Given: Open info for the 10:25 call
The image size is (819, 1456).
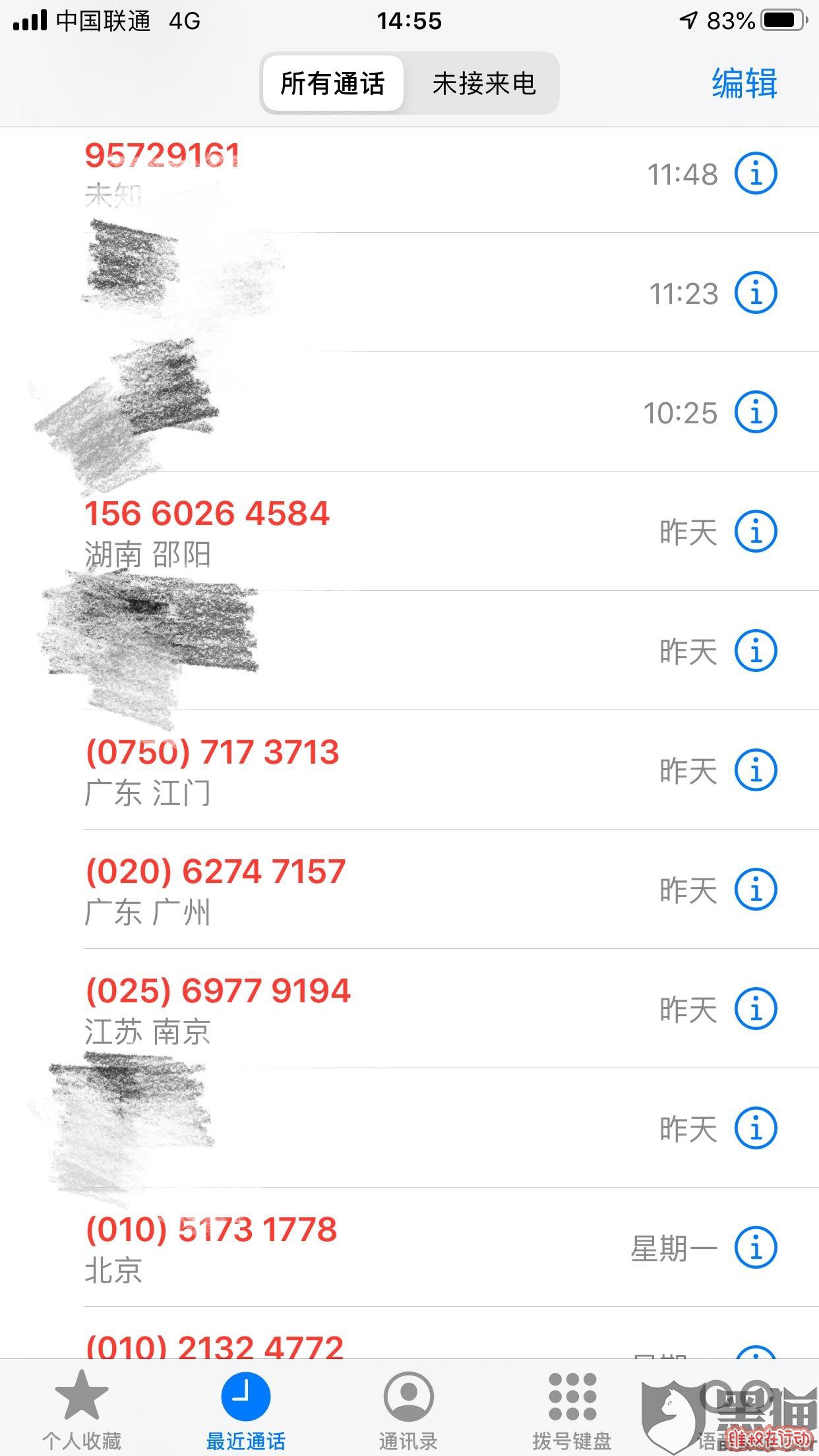Looking at the screenshot, I should point(756,412).
